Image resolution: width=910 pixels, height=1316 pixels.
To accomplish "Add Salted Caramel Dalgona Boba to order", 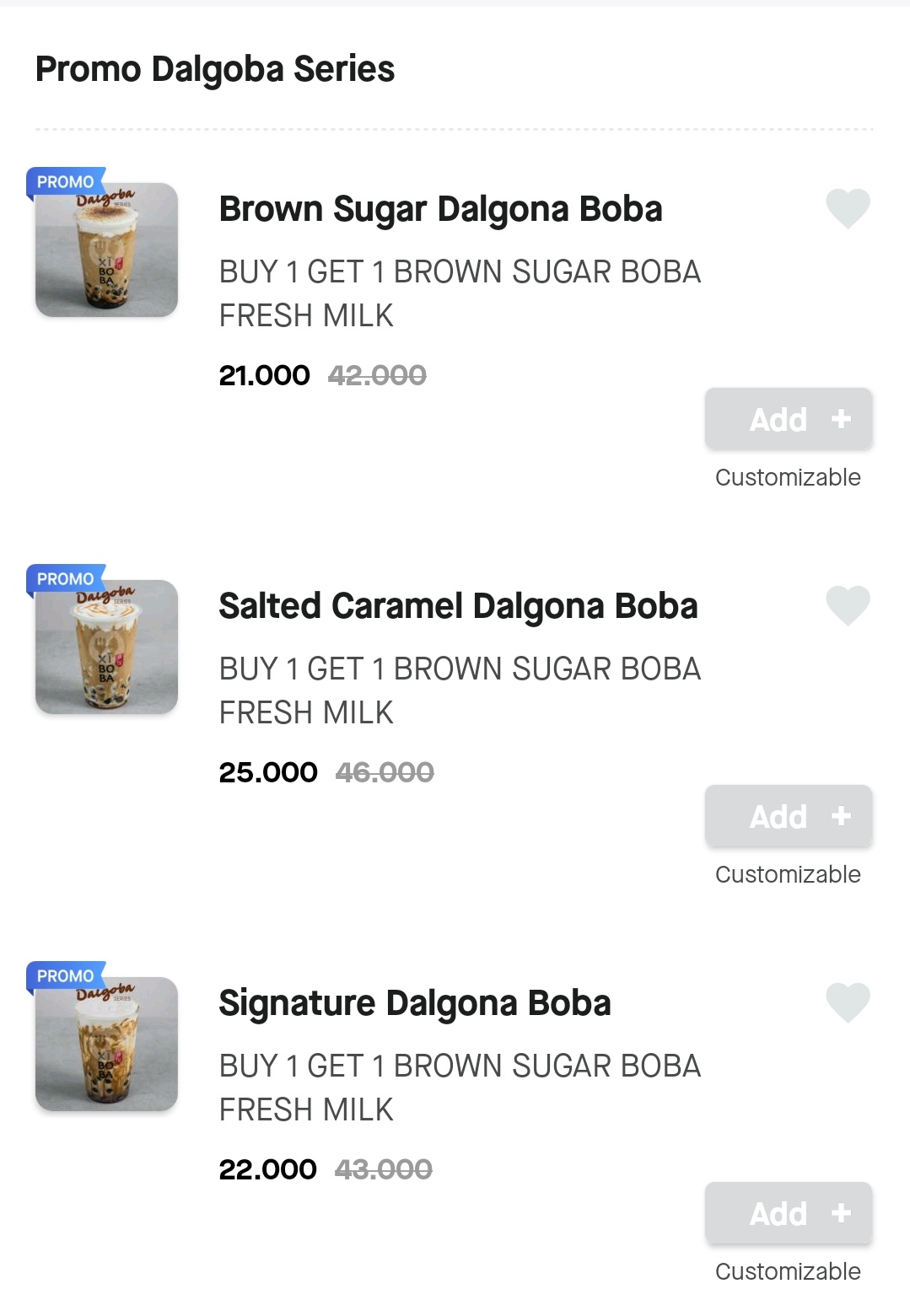I will click(x=789, y=816).
